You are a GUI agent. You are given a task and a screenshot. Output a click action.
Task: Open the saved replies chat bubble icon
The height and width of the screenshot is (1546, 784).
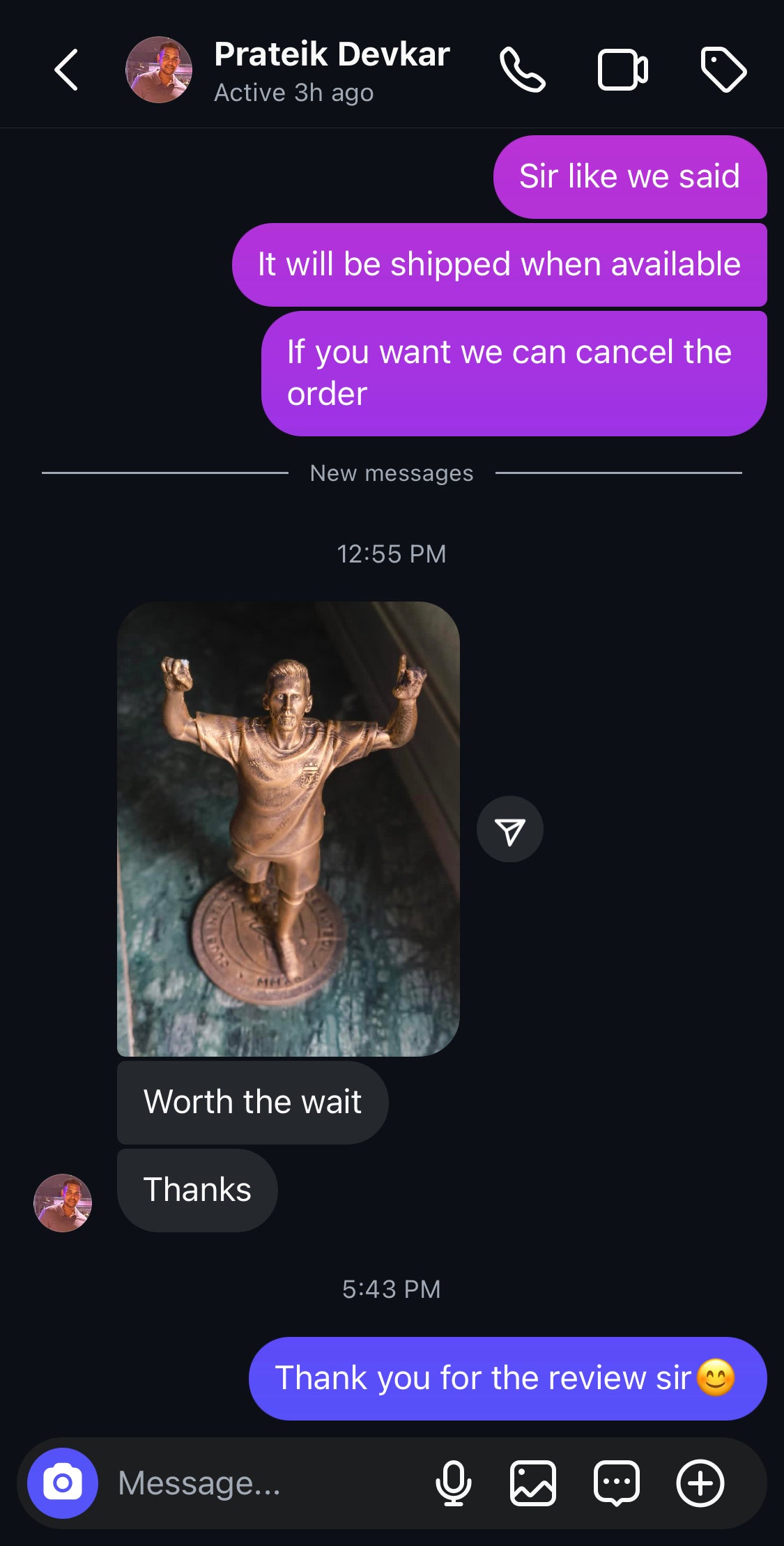point(617,1483)
